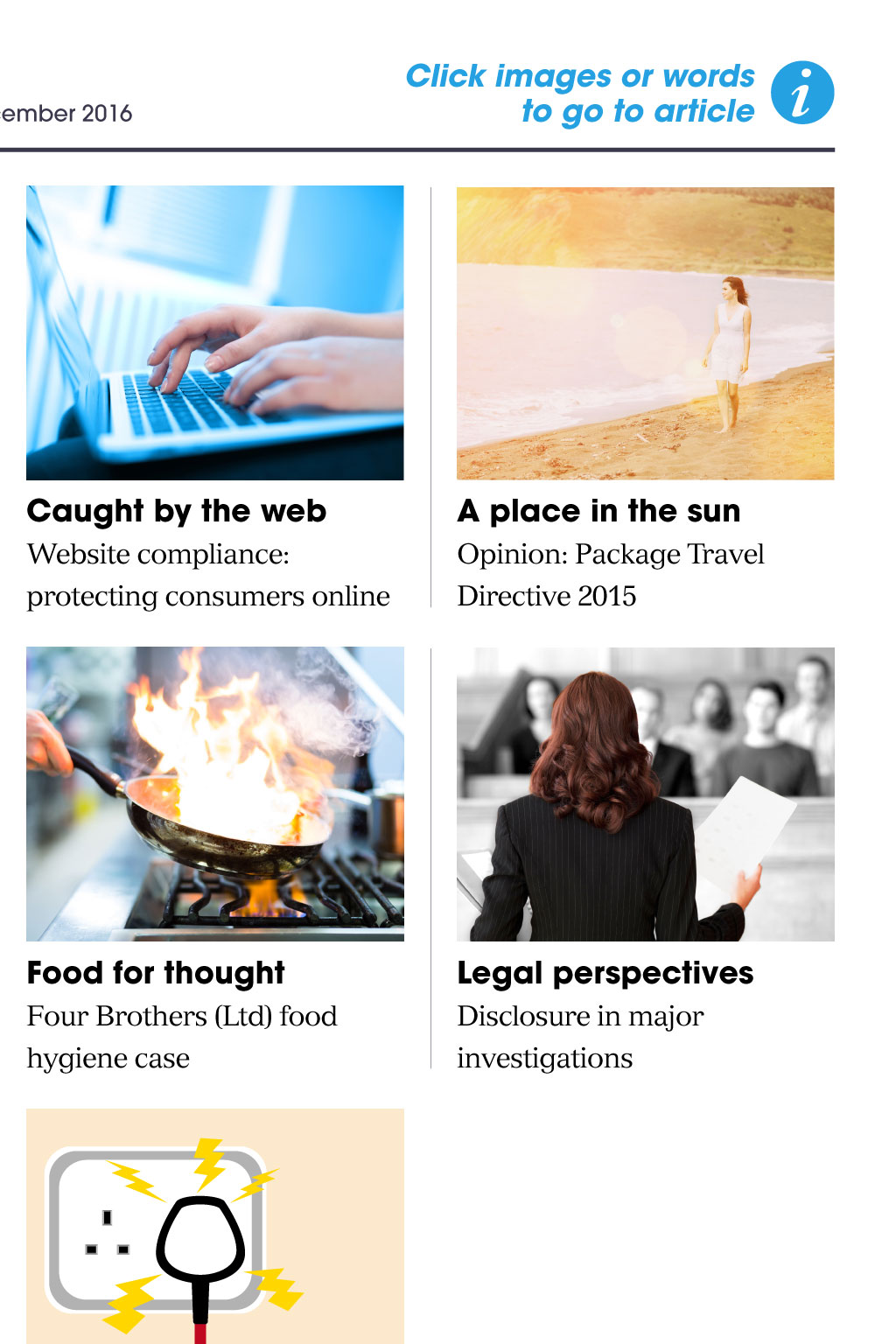Image resolution: width=896 pixels, height=1344 pixels.
Task: Go to the 'Food for thought' article
Action: [x=156, y=973]
